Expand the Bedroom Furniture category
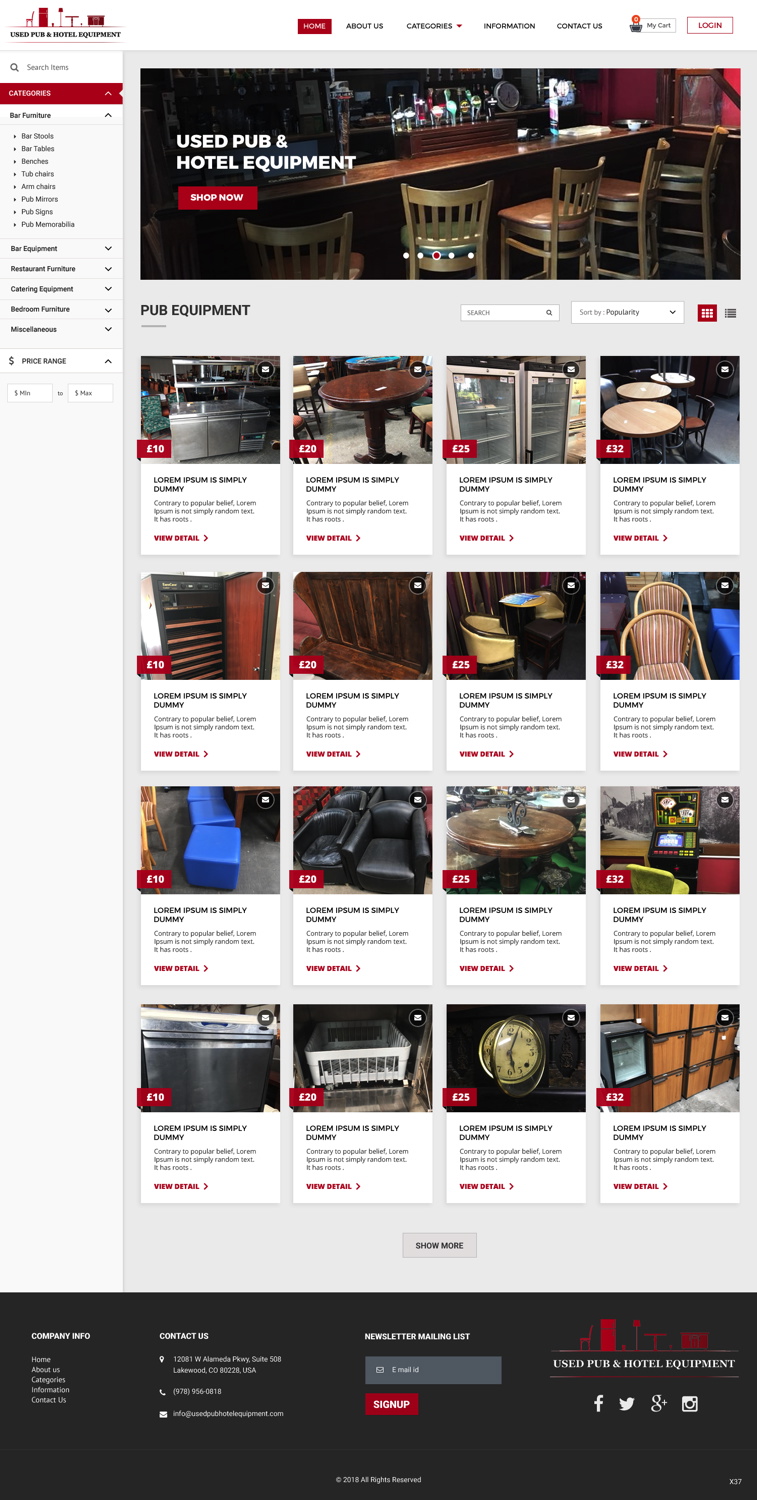This screenshot has width=757, height=1500. pos(61,309)
